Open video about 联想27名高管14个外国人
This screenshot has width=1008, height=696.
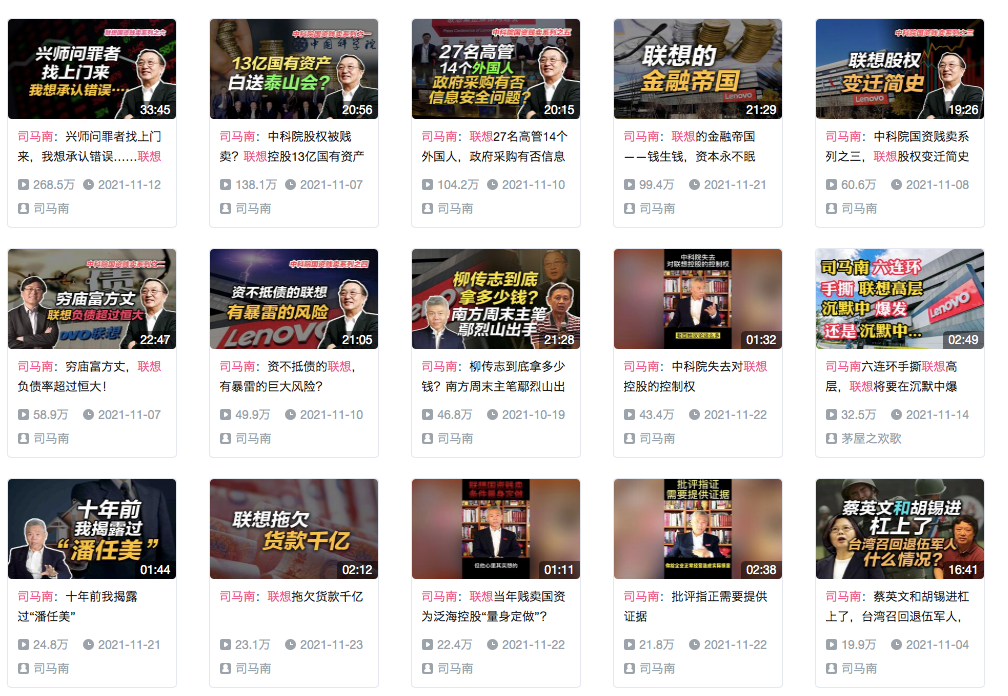point(496,69)
